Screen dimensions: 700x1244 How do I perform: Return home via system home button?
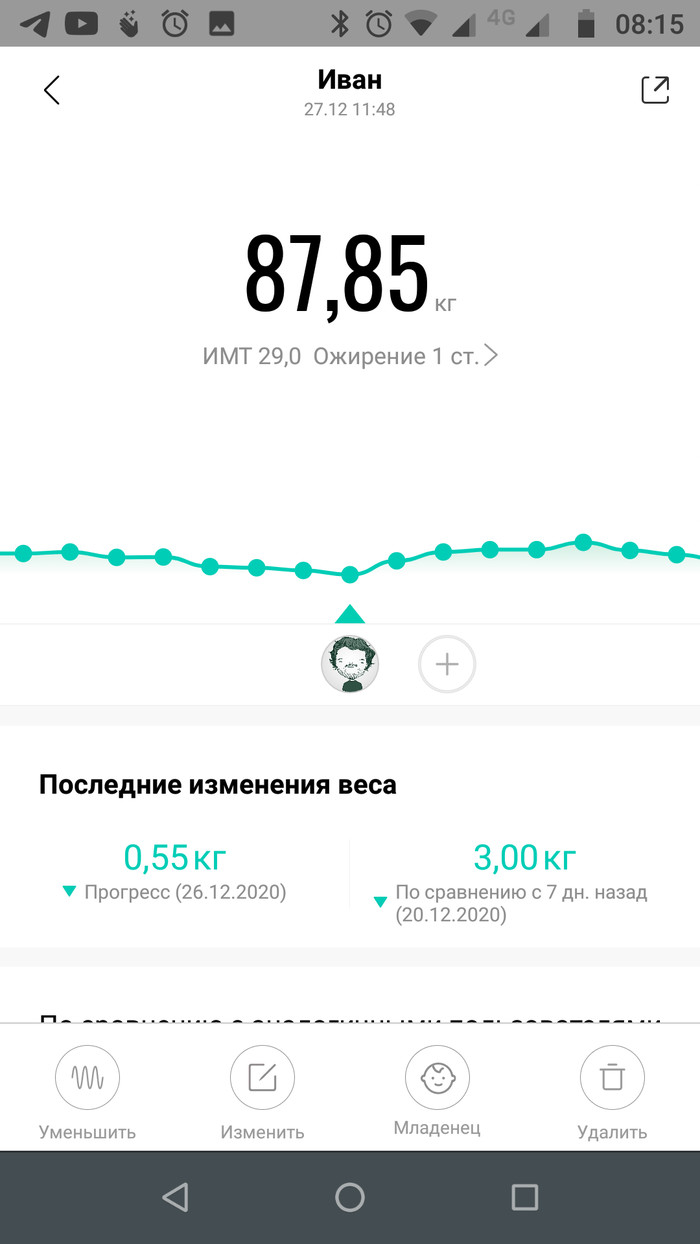(350, 1197)
